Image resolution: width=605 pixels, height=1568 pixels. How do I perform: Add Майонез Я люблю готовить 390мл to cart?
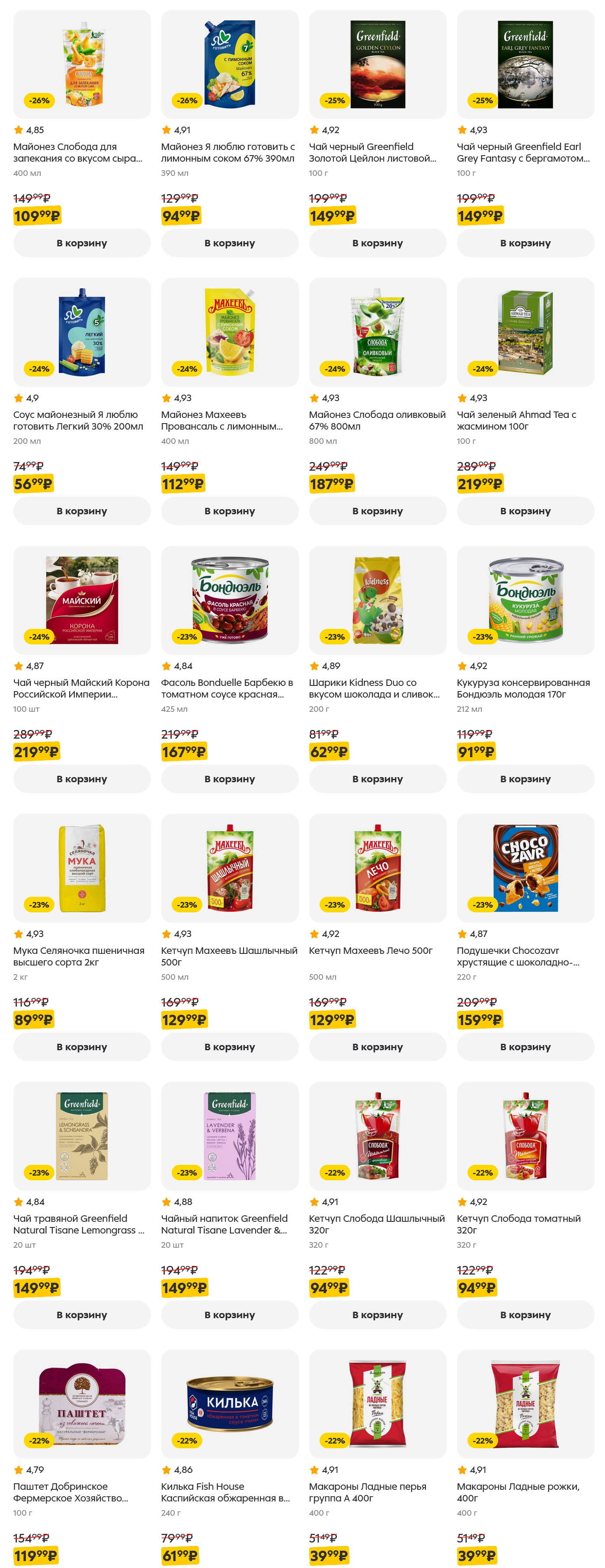pyautogui.click(x=230, y=243)
